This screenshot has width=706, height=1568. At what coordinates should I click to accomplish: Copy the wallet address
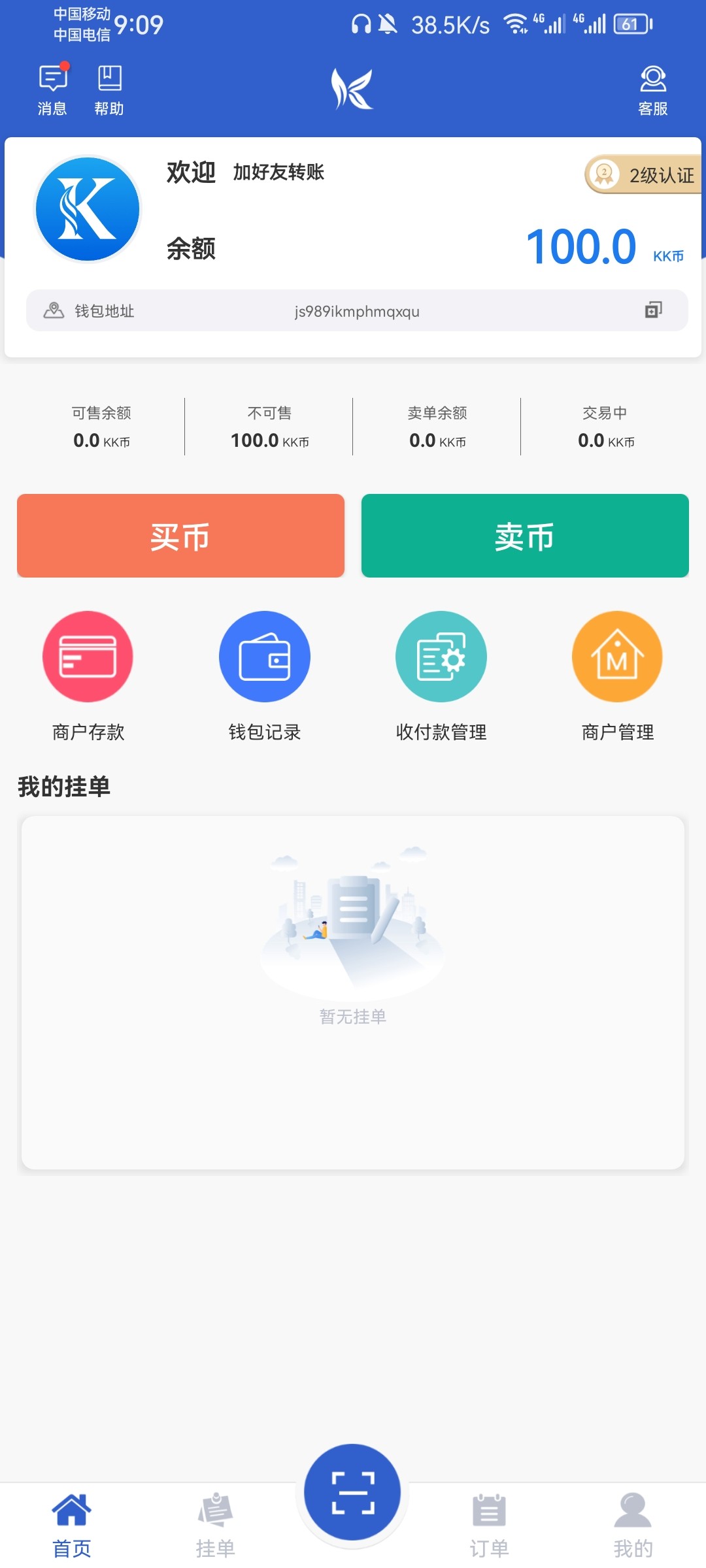(x=653, y=310)
